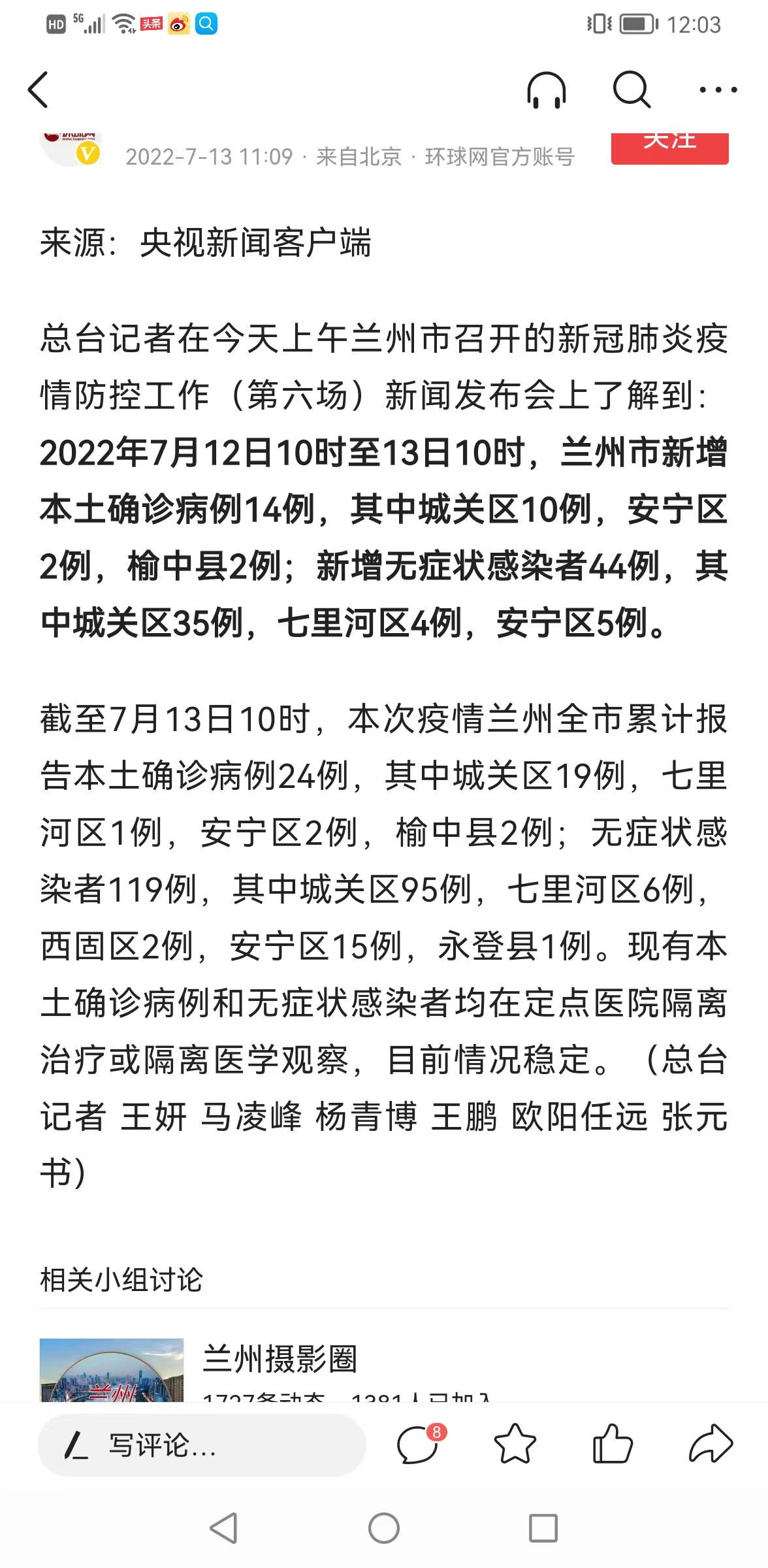
Task: Open the 环球网 author avatar
Action: click(71, 148)
